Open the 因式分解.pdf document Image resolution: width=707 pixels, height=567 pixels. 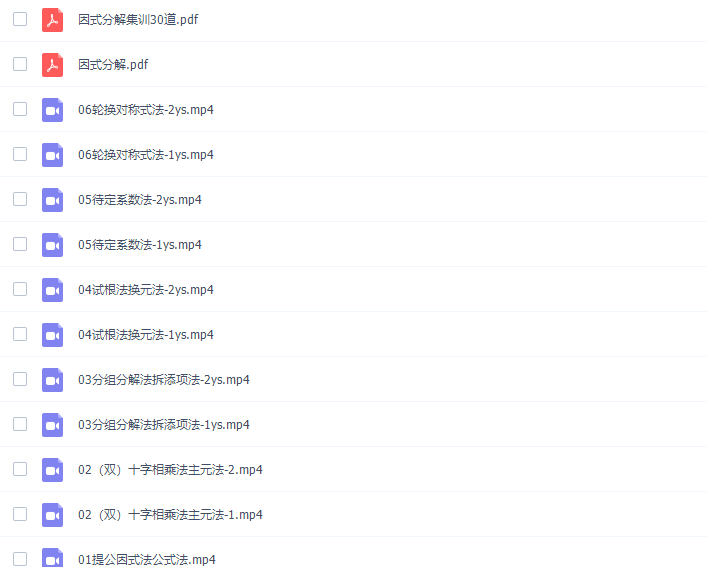(x=113, y=64)
